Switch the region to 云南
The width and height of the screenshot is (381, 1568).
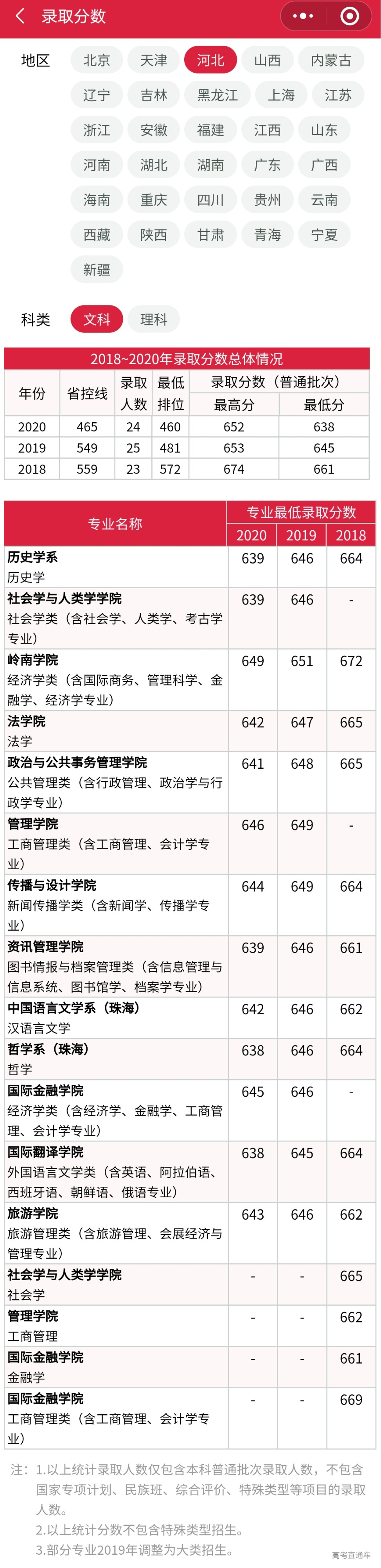coord(324,200)
